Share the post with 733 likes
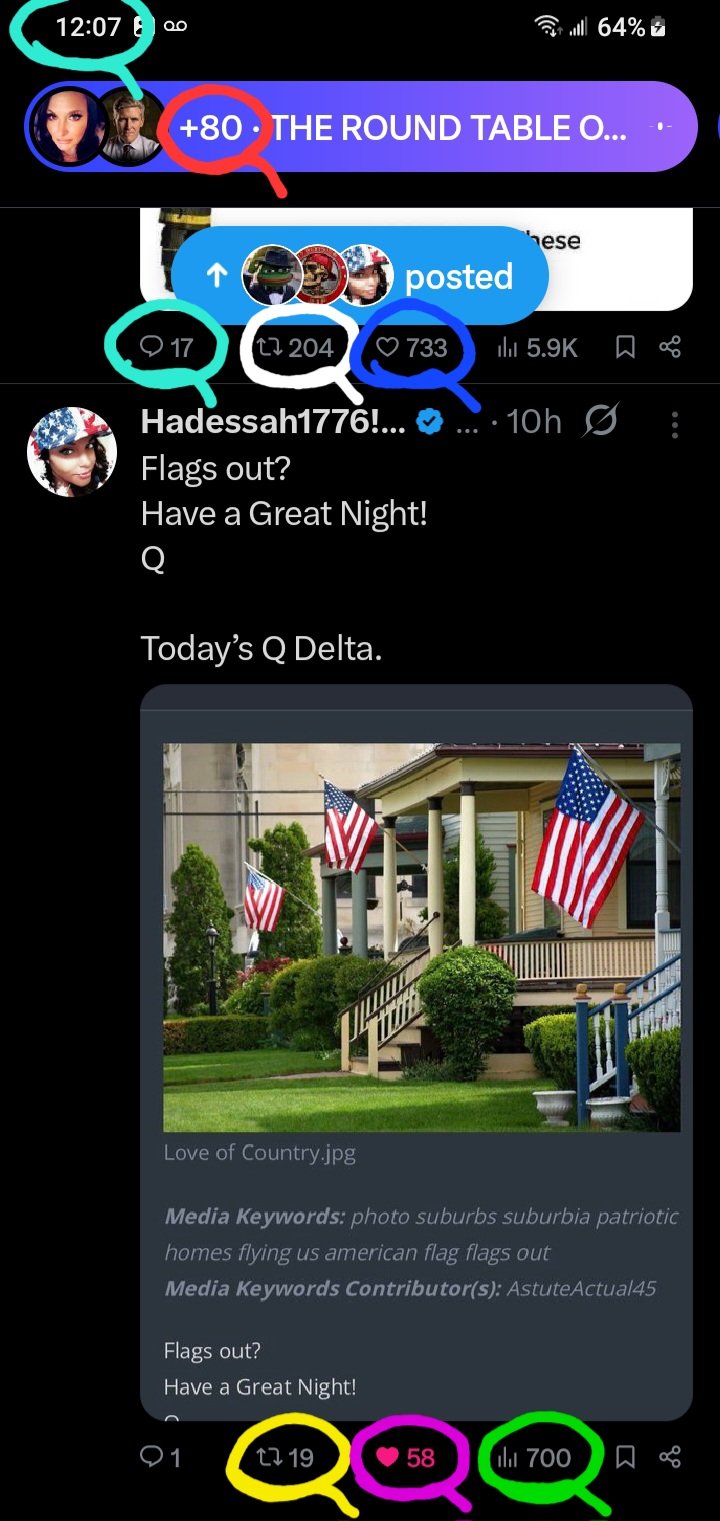This screenshot has width=720, height=1521. click(670, 347)
